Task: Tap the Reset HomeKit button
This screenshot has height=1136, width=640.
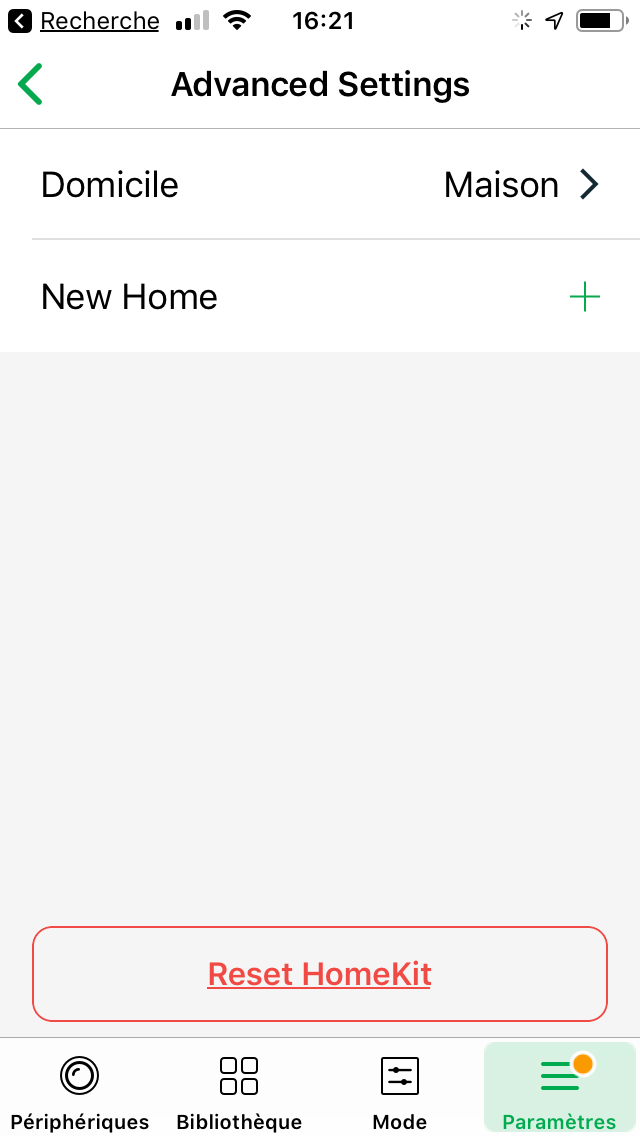Action: click(x=320, y=974)
